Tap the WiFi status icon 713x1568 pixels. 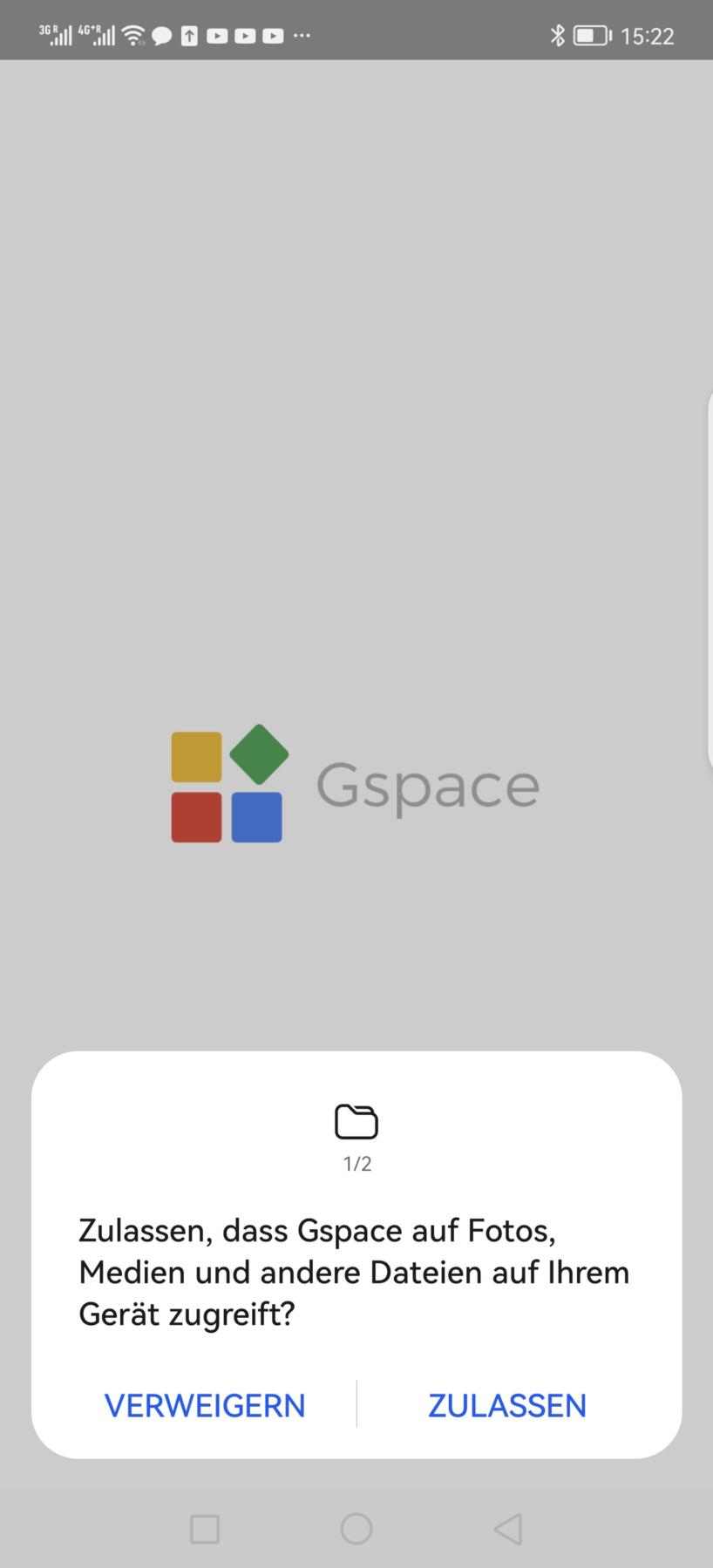(x=132, y=35)
